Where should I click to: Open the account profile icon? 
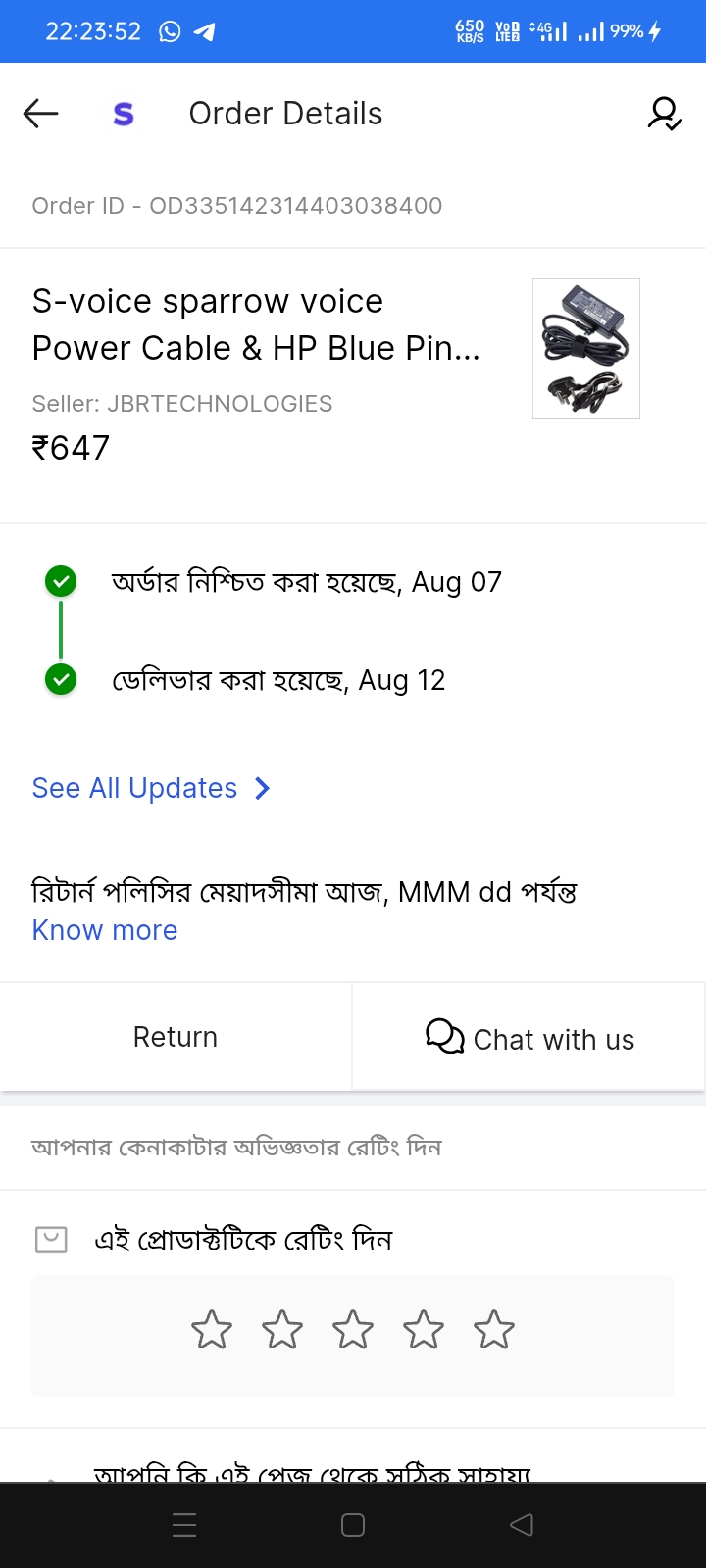[664, 114]
